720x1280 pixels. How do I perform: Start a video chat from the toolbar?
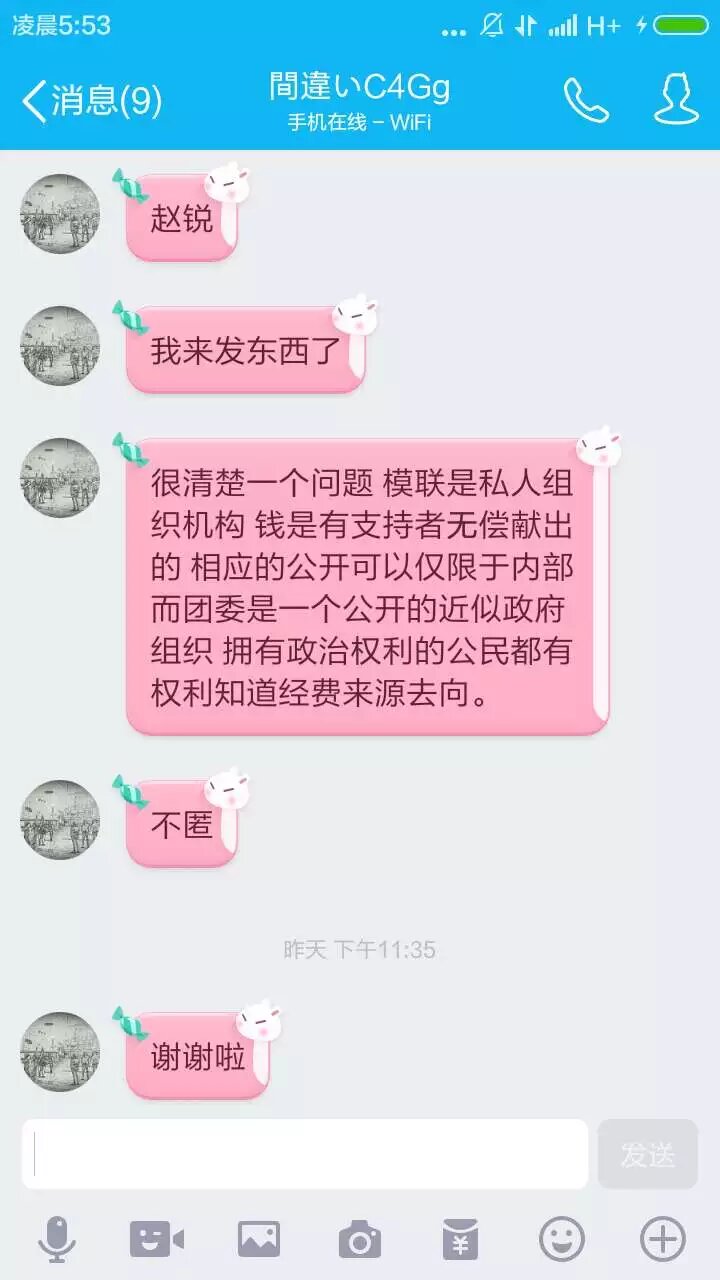point(157,1240)
